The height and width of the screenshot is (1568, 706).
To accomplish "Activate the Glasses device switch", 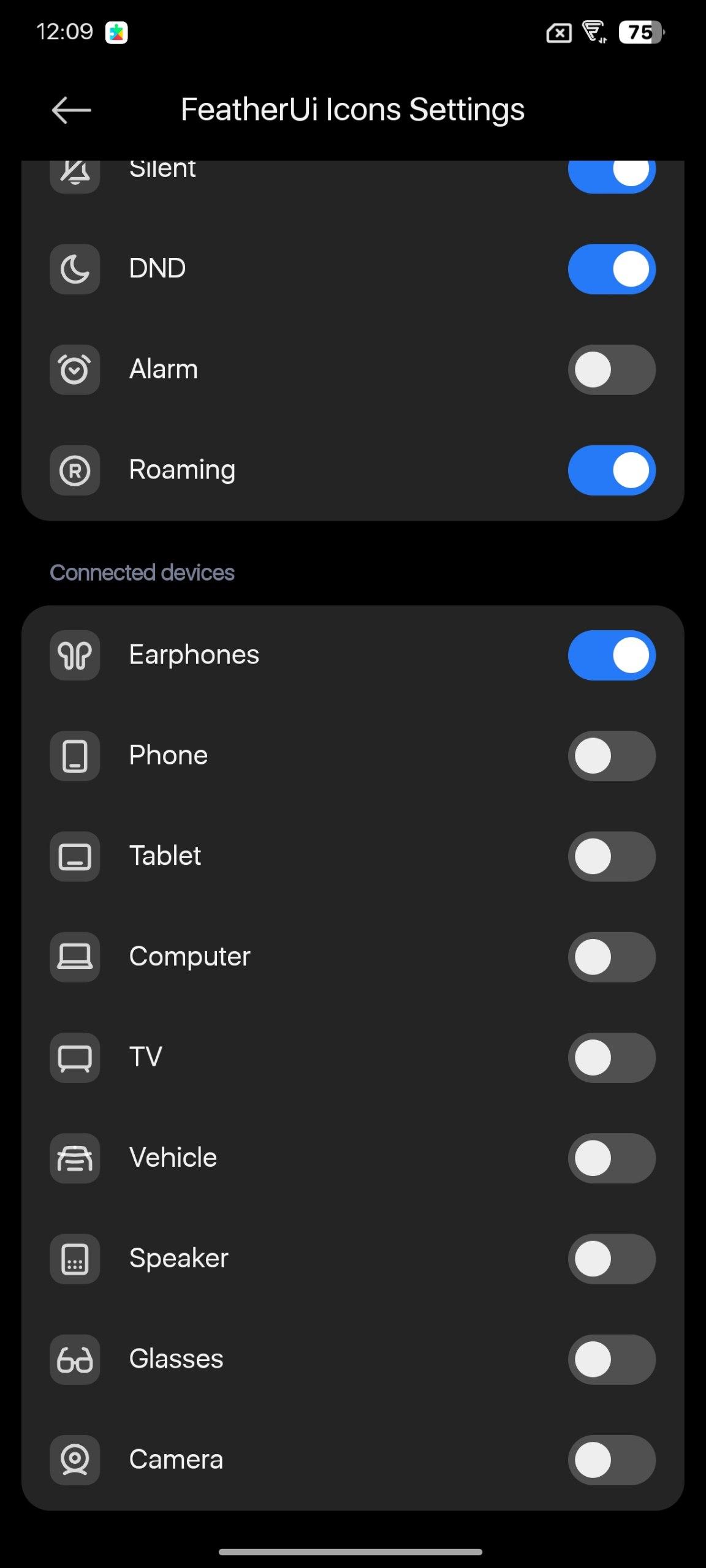I will click(611, 1359).
